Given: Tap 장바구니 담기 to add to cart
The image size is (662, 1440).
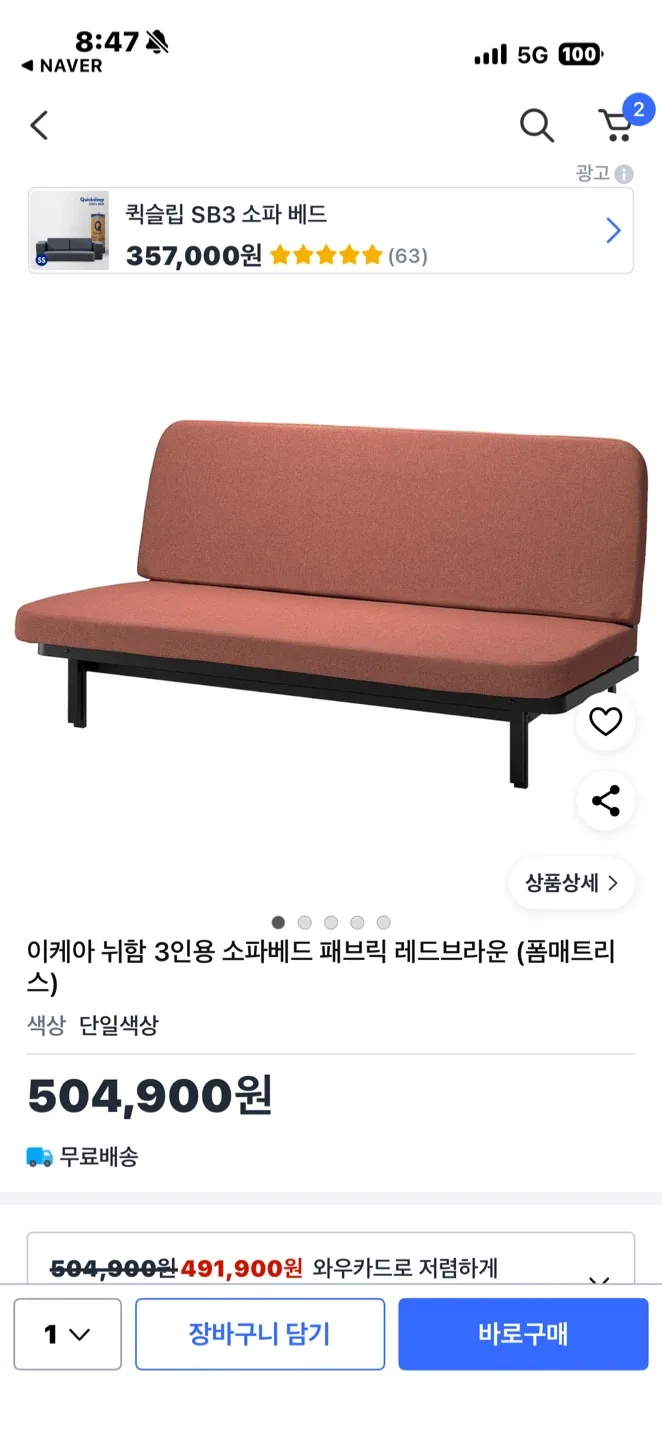Looking at the screenshot, I should pyautogui.click(x=260, y=1334).
